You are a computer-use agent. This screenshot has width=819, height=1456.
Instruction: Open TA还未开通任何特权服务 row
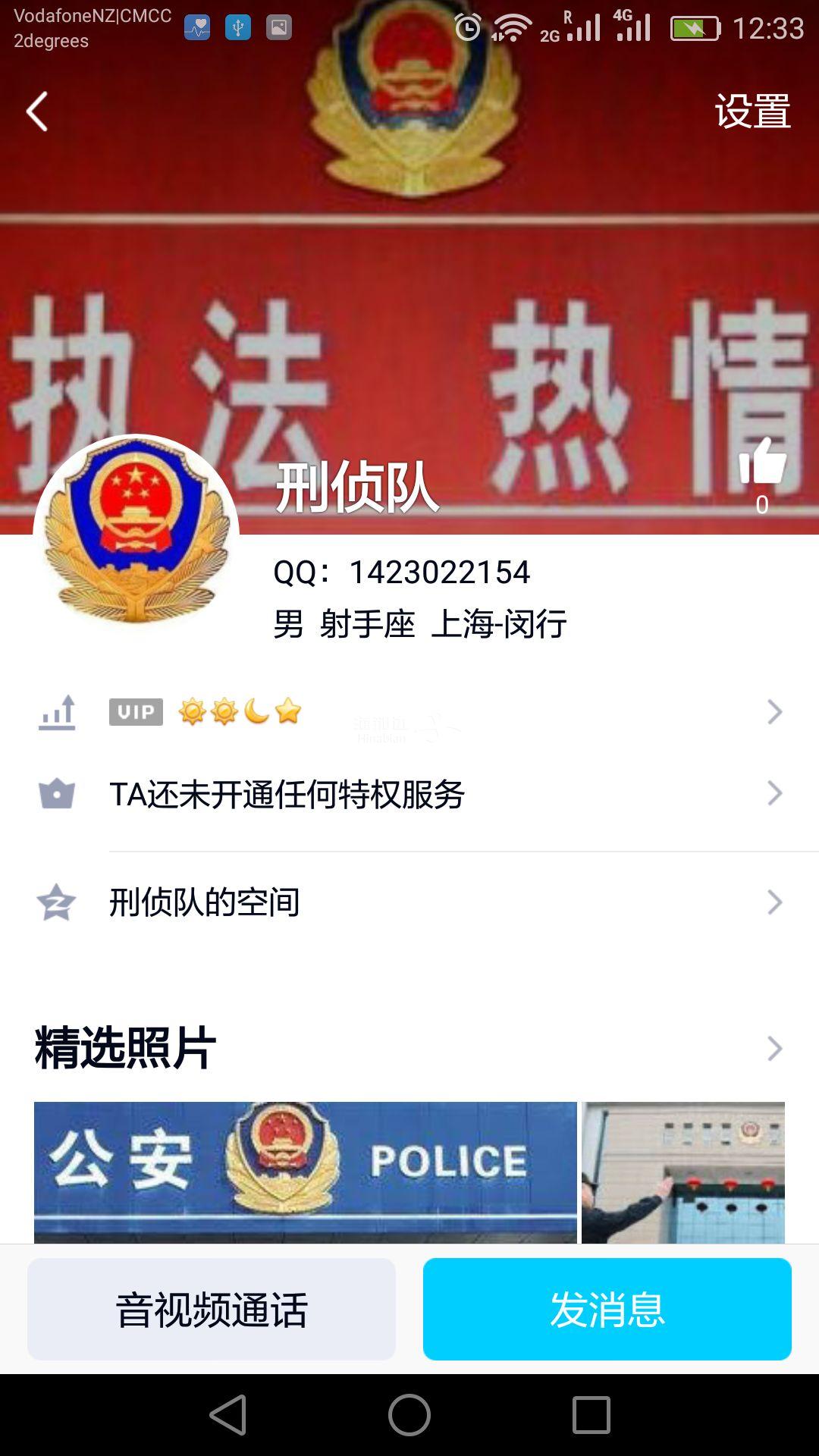point(409,794)
